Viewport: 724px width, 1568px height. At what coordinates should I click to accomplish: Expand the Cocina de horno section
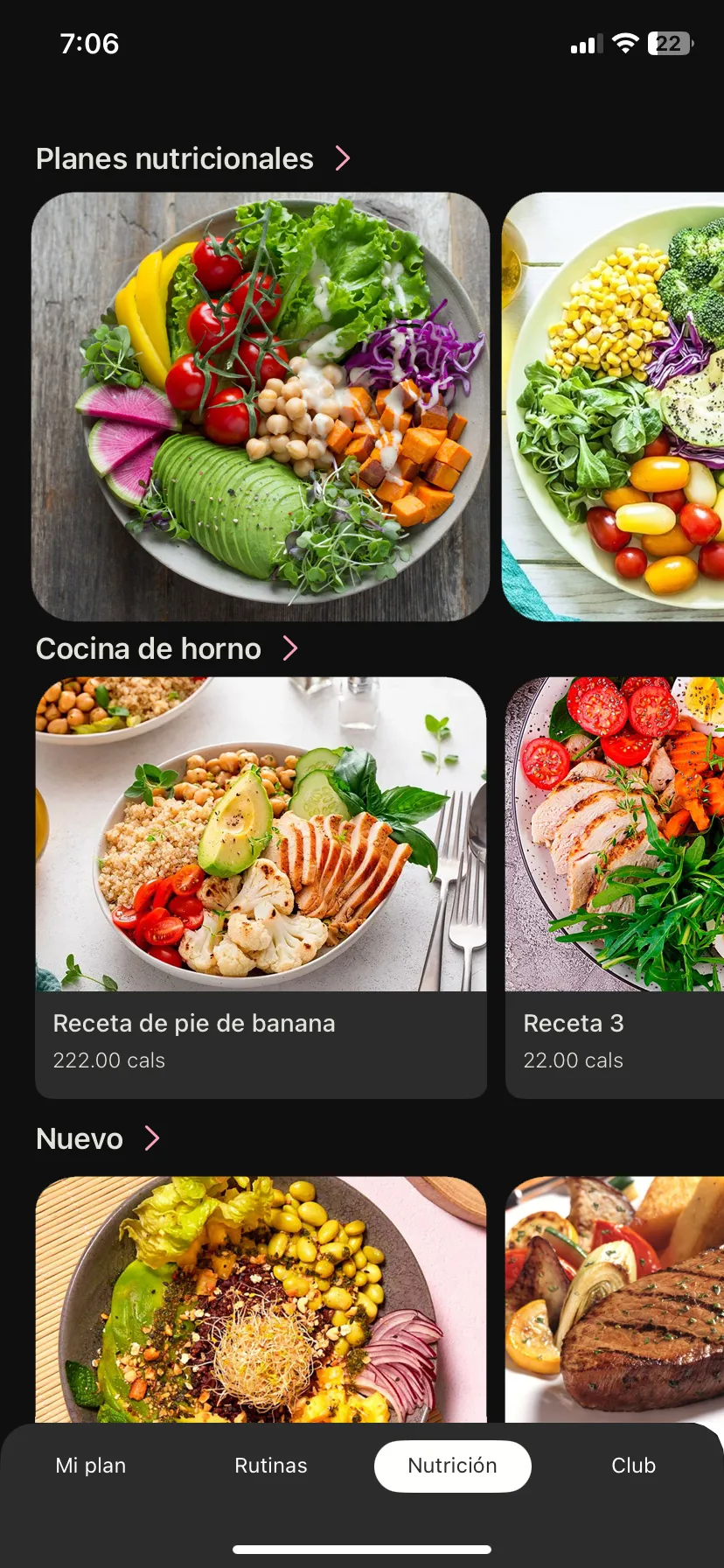(x=289, y=648)
